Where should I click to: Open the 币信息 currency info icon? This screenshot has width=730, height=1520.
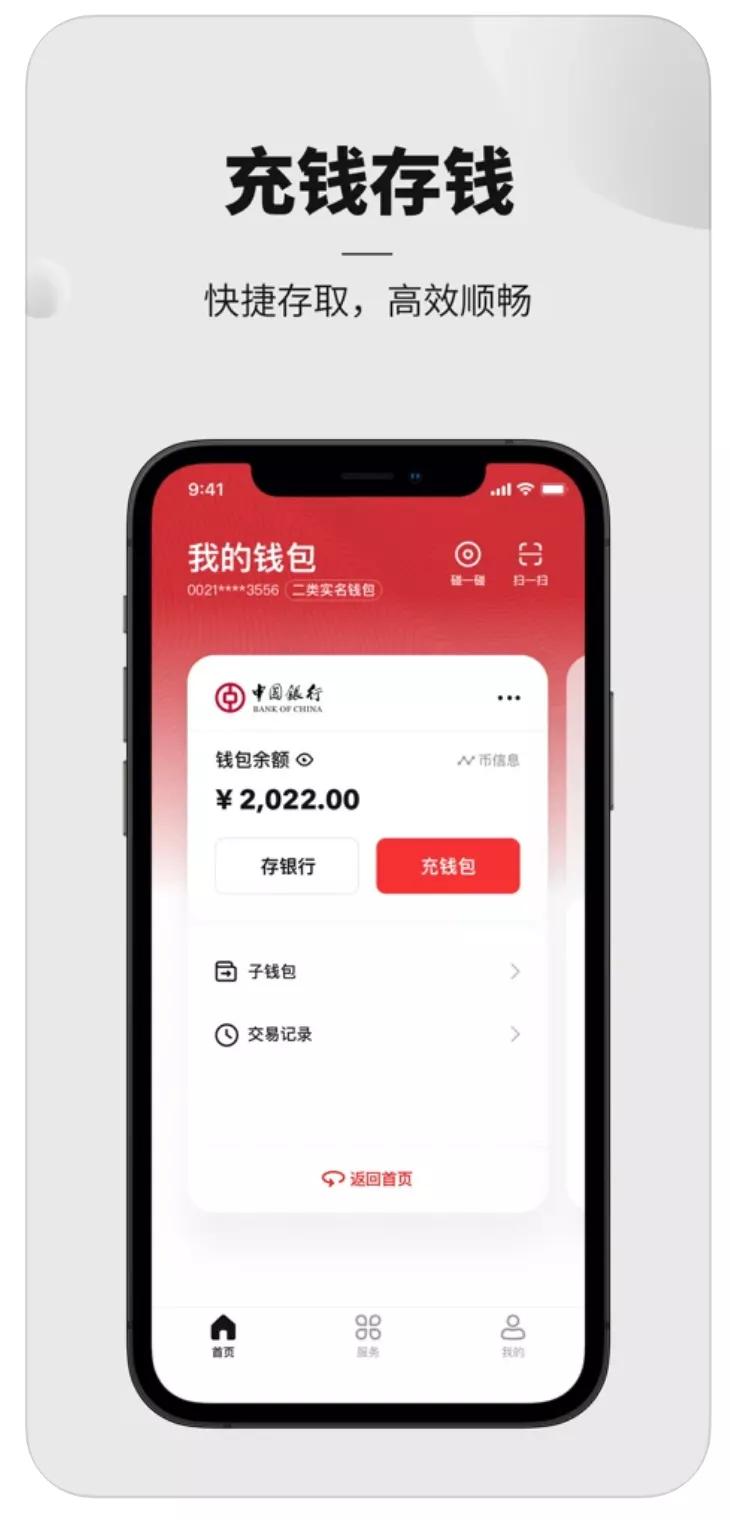466,760
